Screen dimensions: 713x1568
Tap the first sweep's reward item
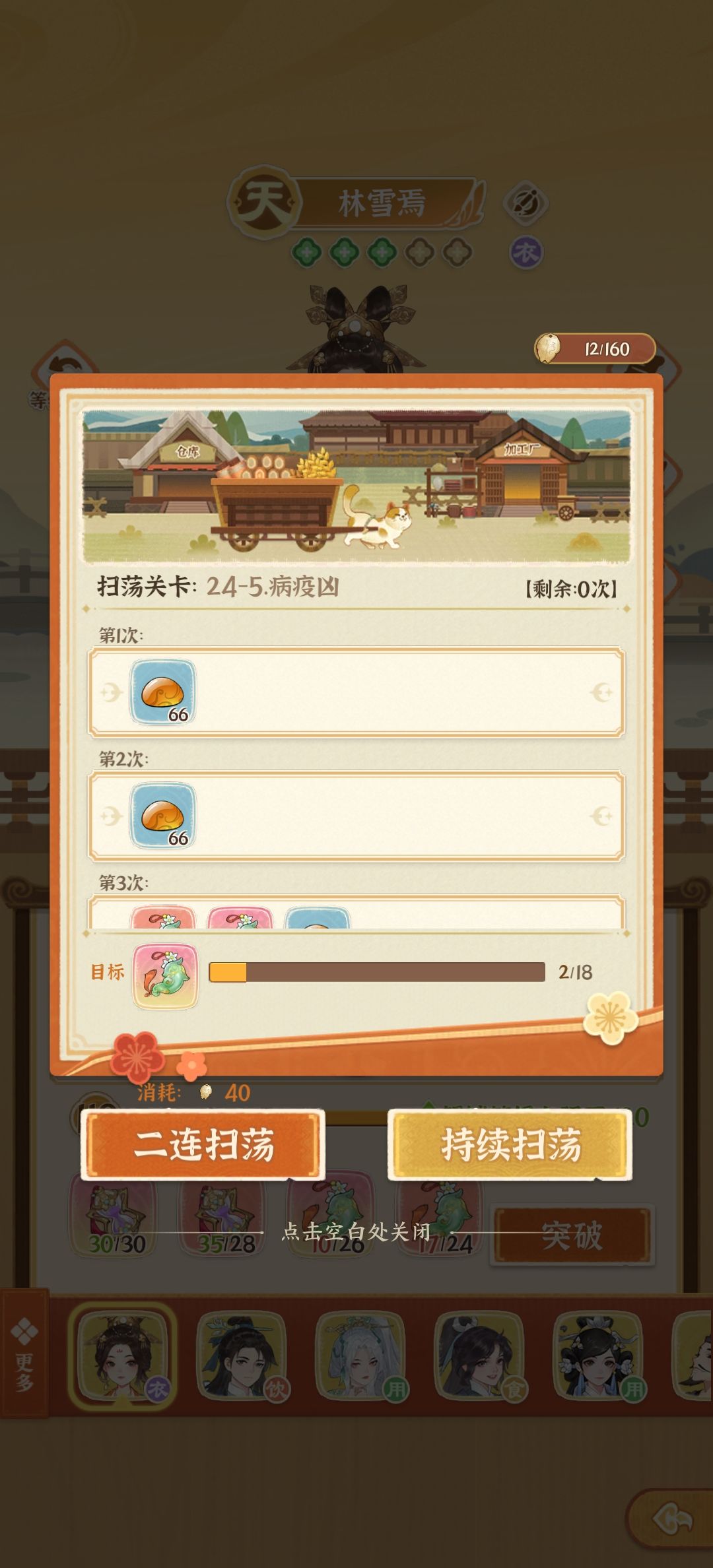162,692
